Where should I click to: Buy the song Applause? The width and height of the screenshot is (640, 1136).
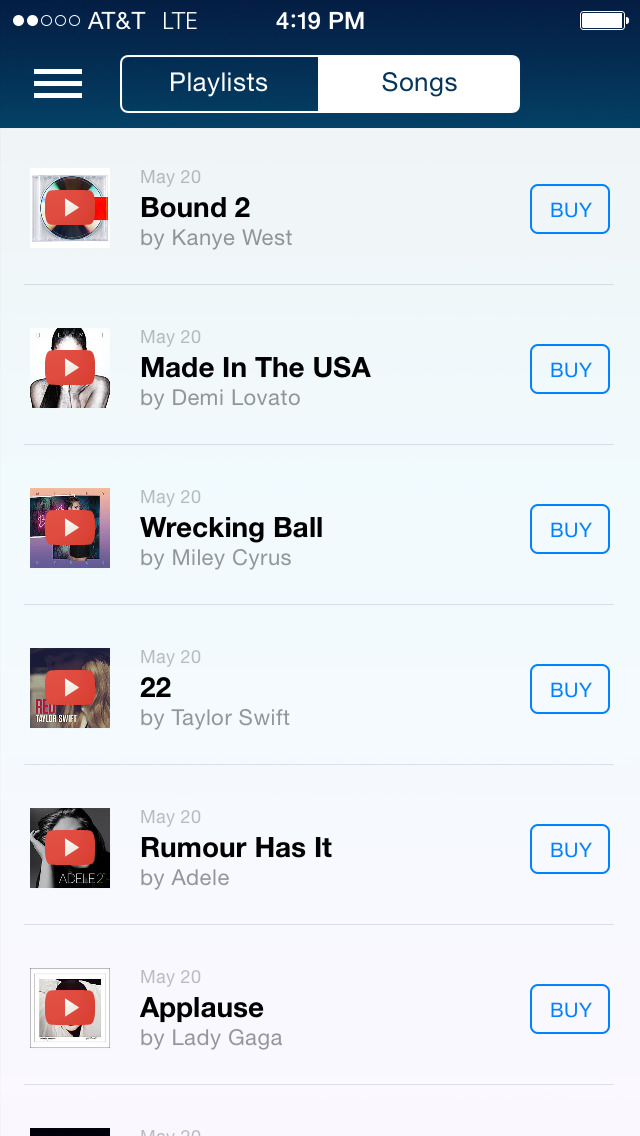pyautogui.click(x=570, y=1009)
